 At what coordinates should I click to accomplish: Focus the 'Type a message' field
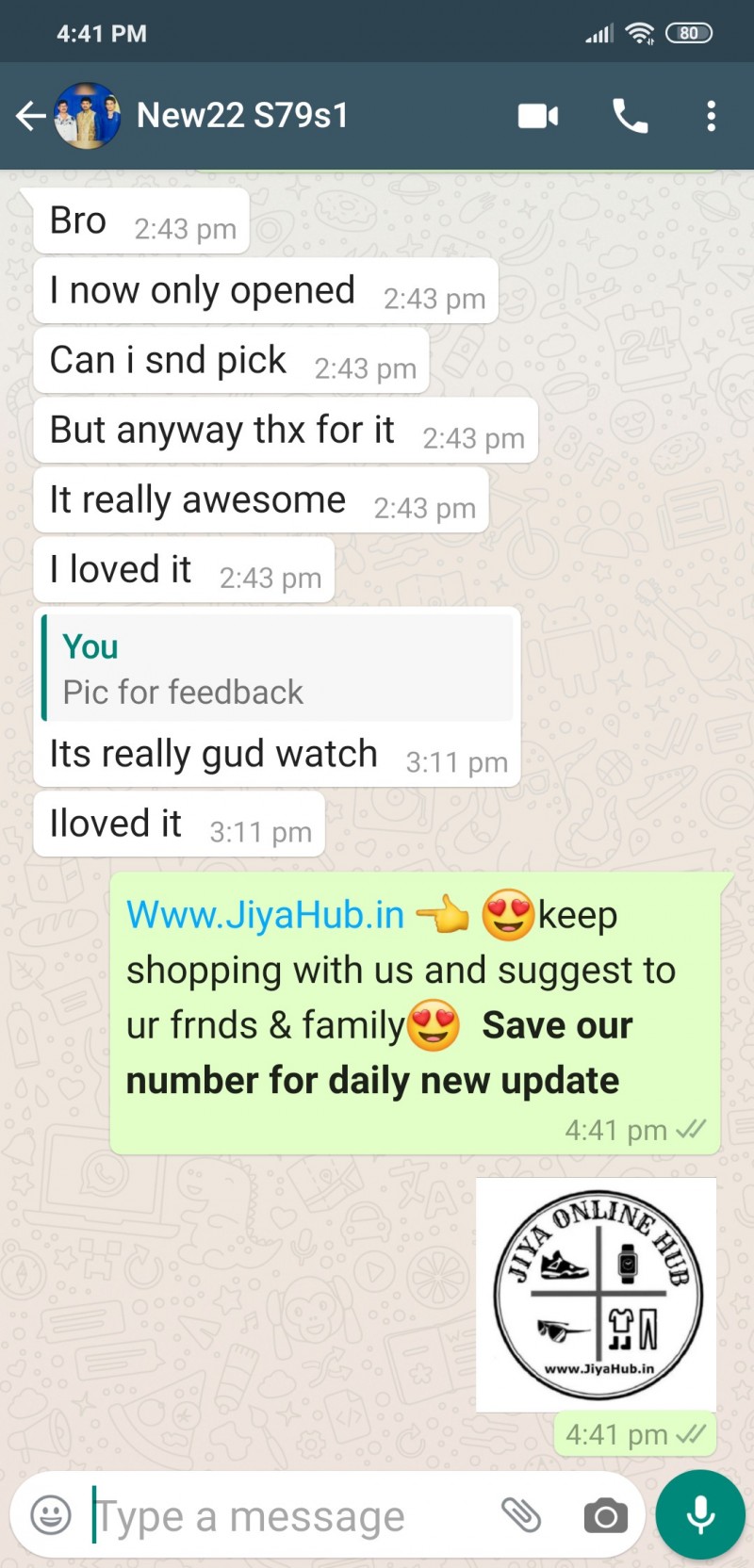283,1517
